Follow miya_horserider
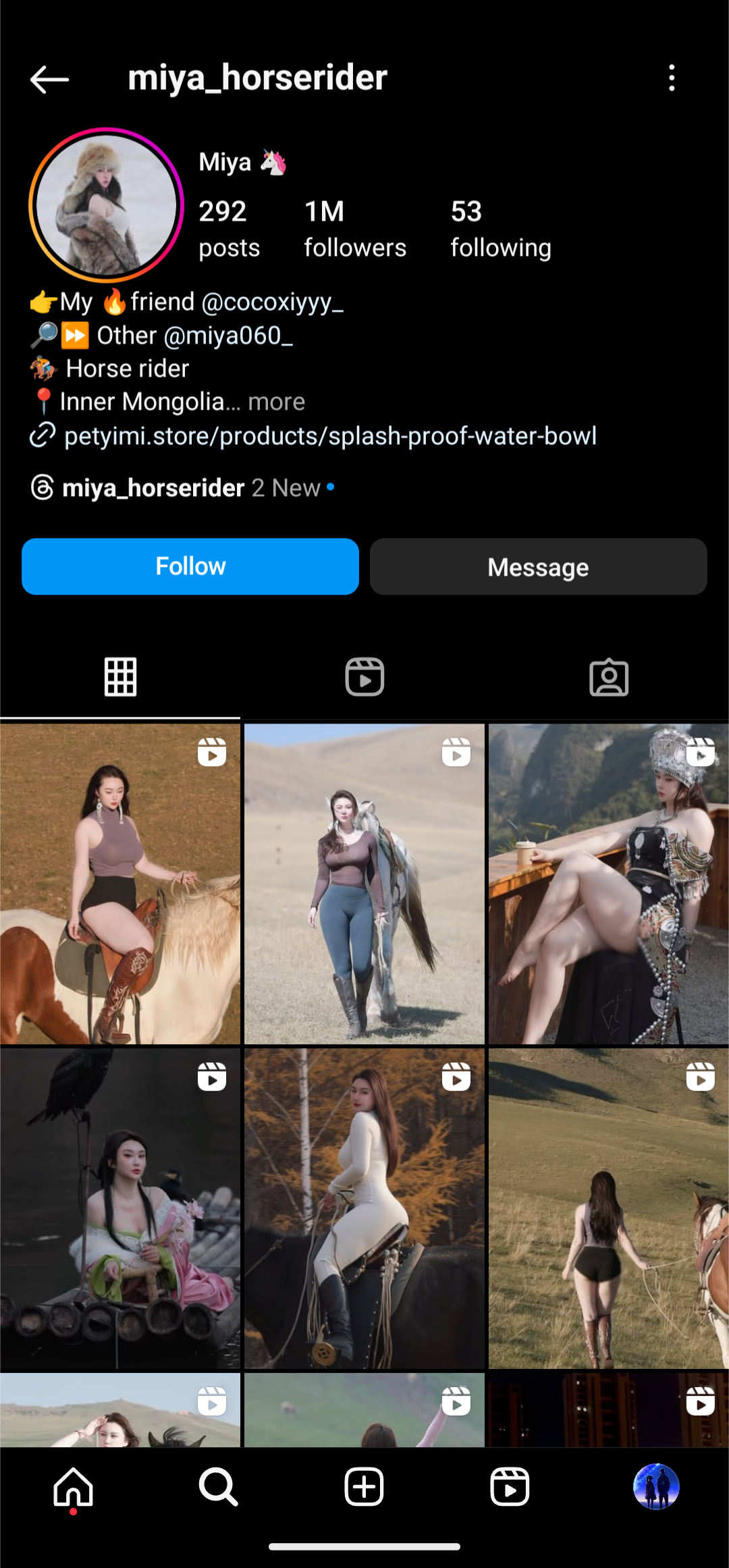This screenshot has width=729, height=1568. coord(190,566)
